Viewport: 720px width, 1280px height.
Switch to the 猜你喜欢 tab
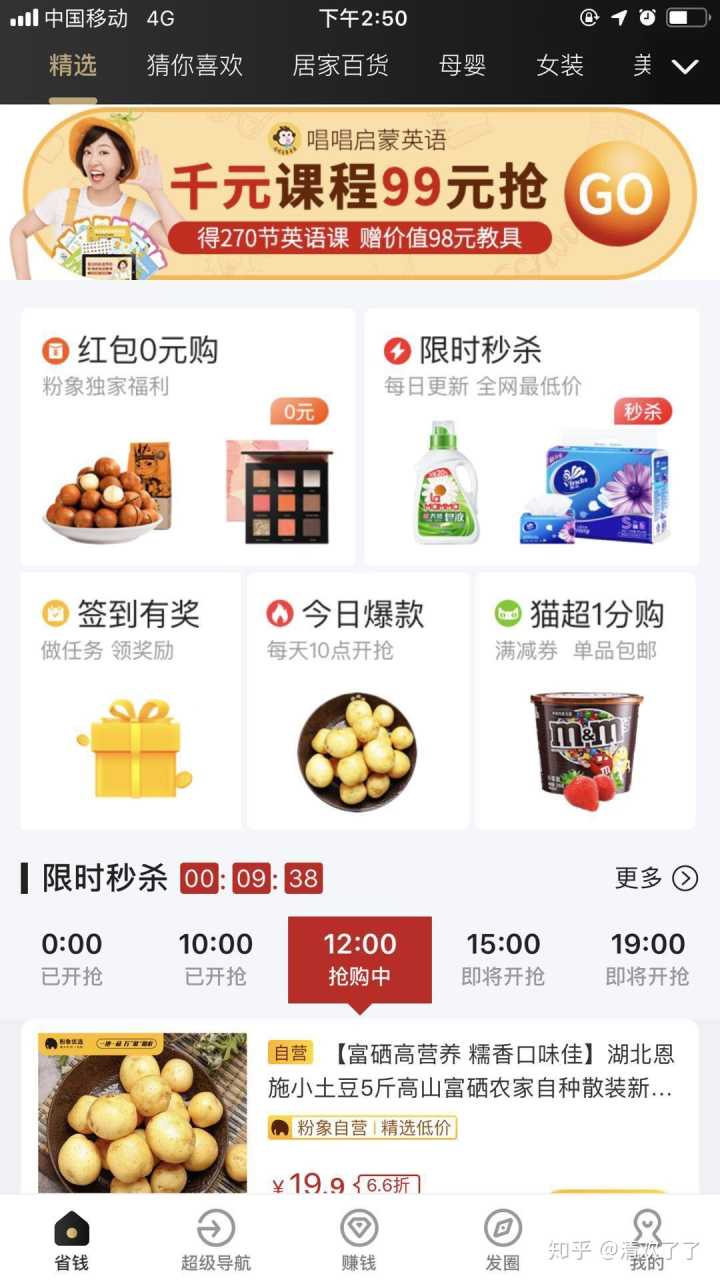(195, 67)
